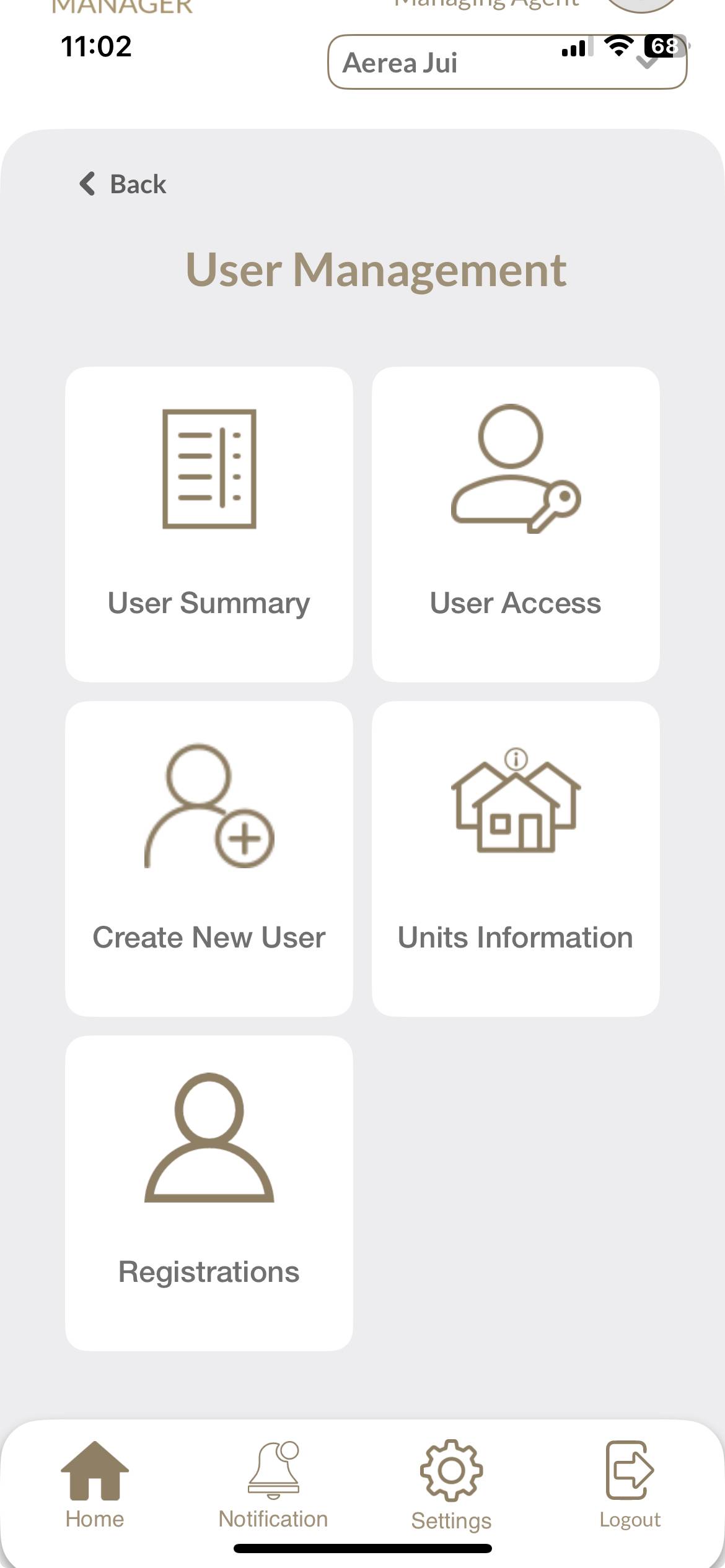Open the Settings tab
725x1568 pixels.
point(451,1485)
